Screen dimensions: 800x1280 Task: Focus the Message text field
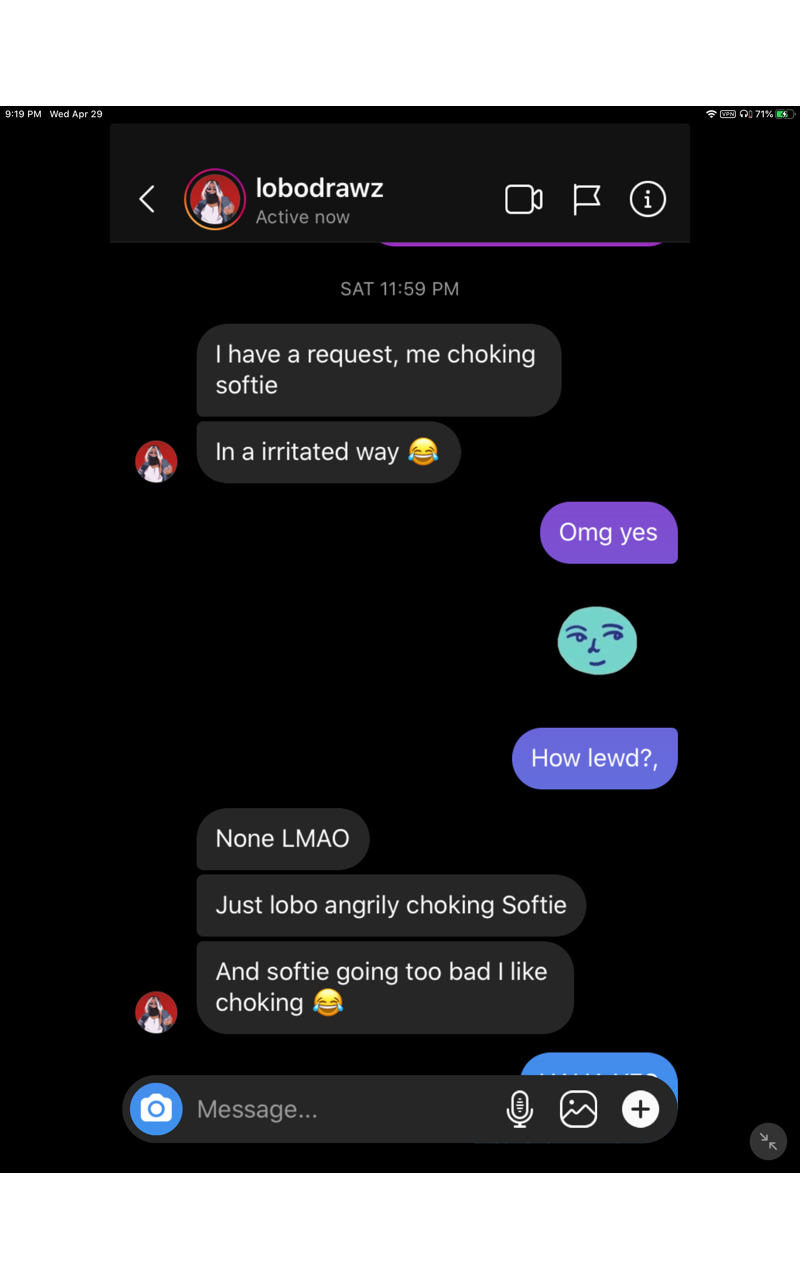[x=340, y=1109]
